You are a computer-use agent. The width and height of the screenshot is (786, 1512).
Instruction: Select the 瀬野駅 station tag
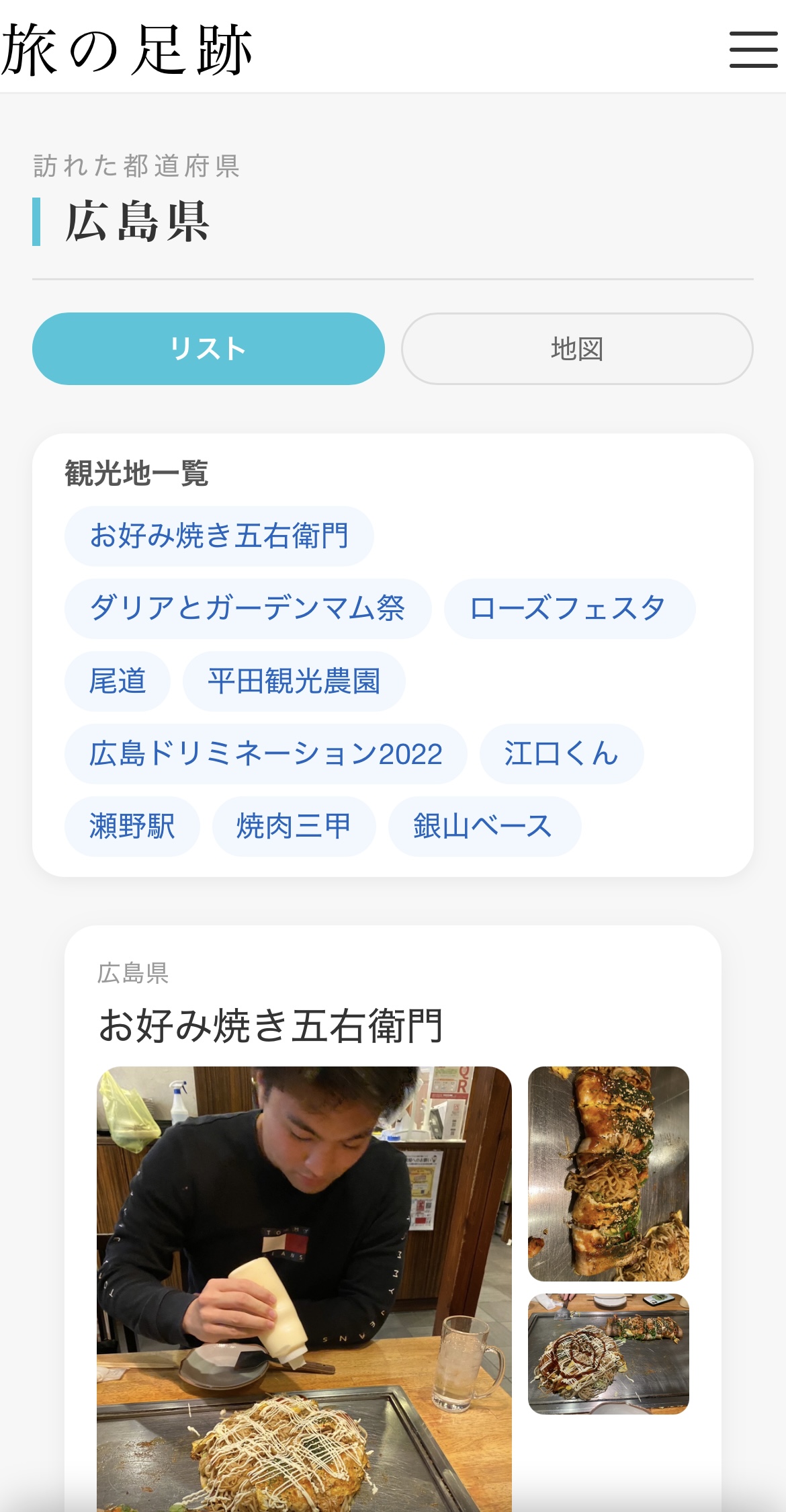click(x=132, y=827)
